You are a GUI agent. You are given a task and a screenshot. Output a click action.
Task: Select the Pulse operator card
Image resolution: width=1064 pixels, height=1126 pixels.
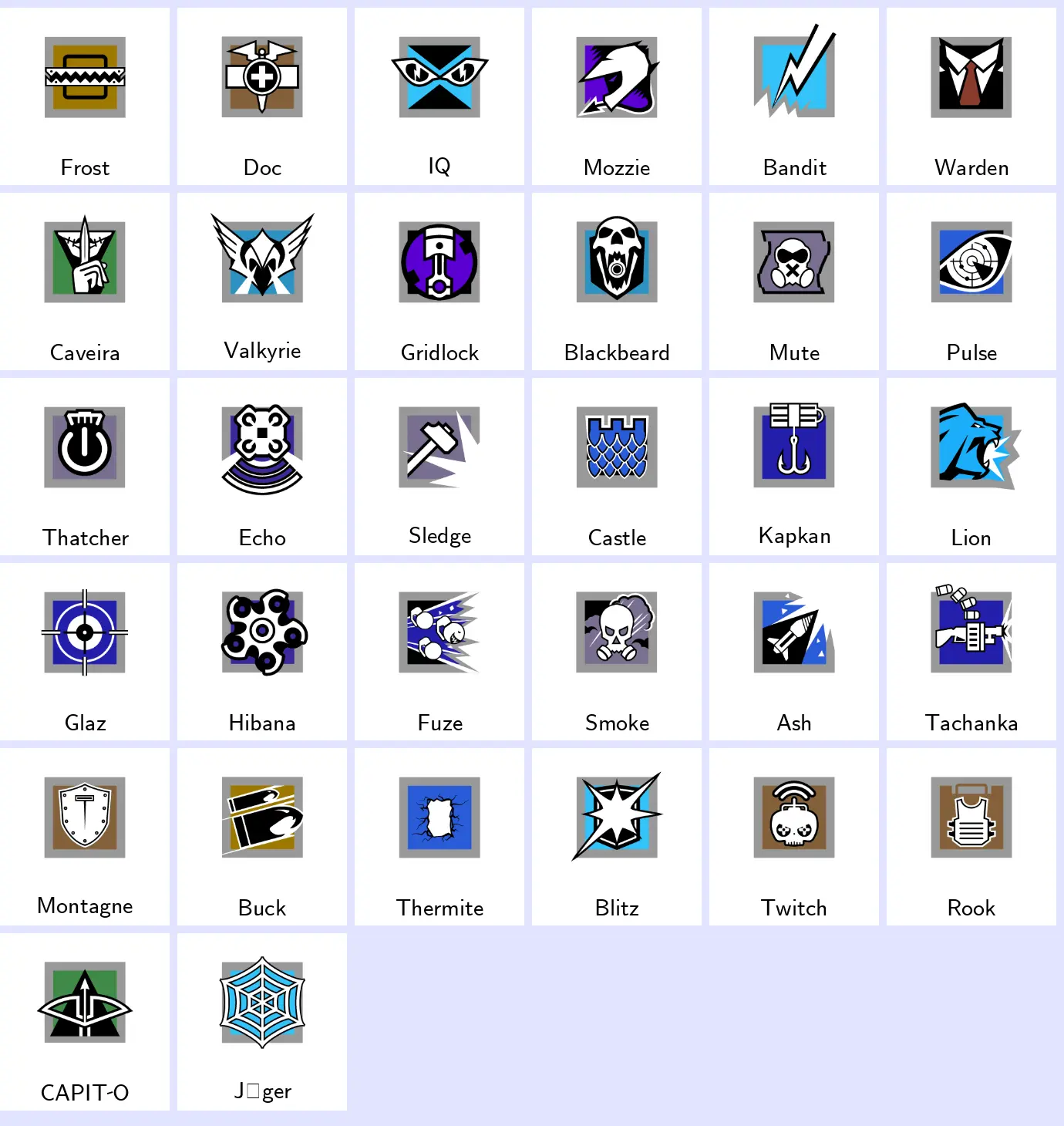971,281
